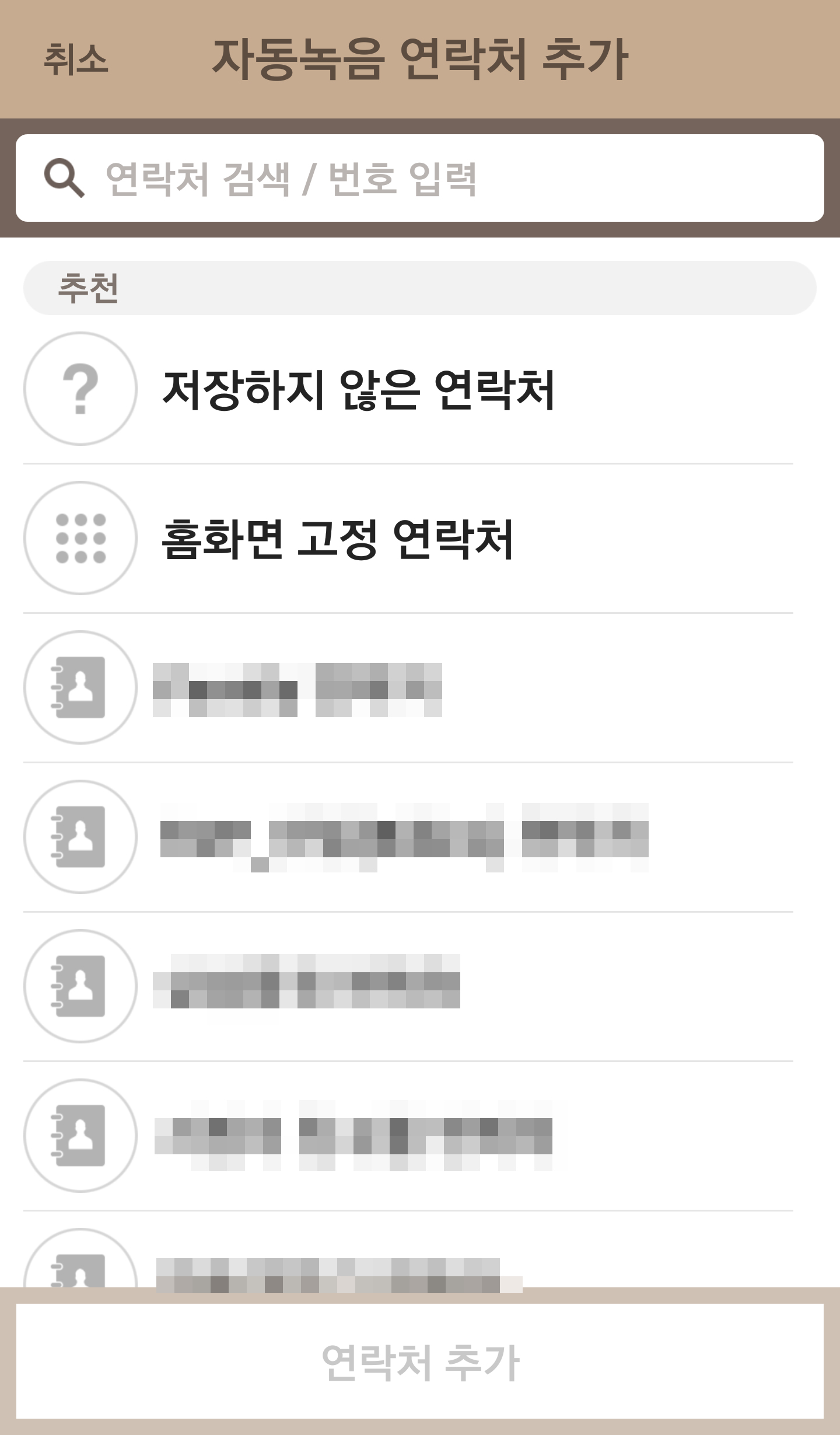Tap 취소 to cancel adding contacts
The width and height of the screenshot is (840, 1435).
(76, 60)
